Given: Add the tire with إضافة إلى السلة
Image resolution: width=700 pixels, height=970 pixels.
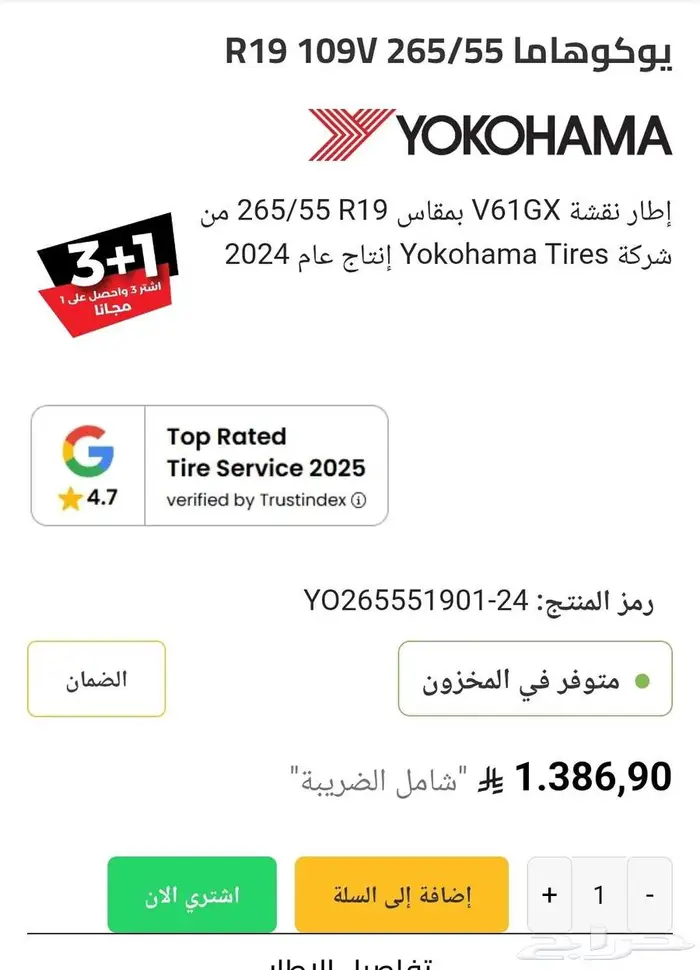Looking at the screenshot, I should 401,894.
